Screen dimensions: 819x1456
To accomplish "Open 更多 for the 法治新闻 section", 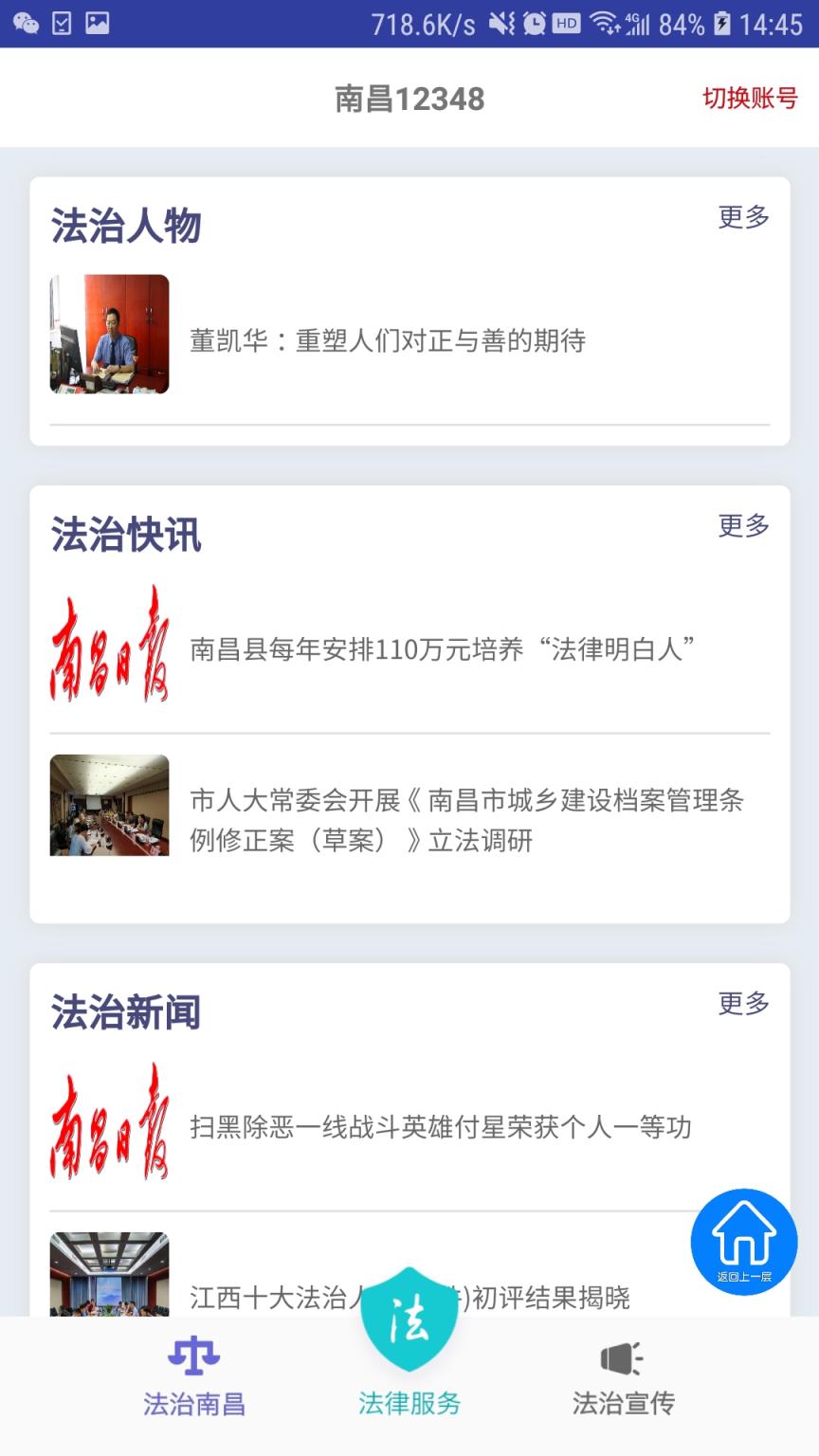I will pos(743,1005).
